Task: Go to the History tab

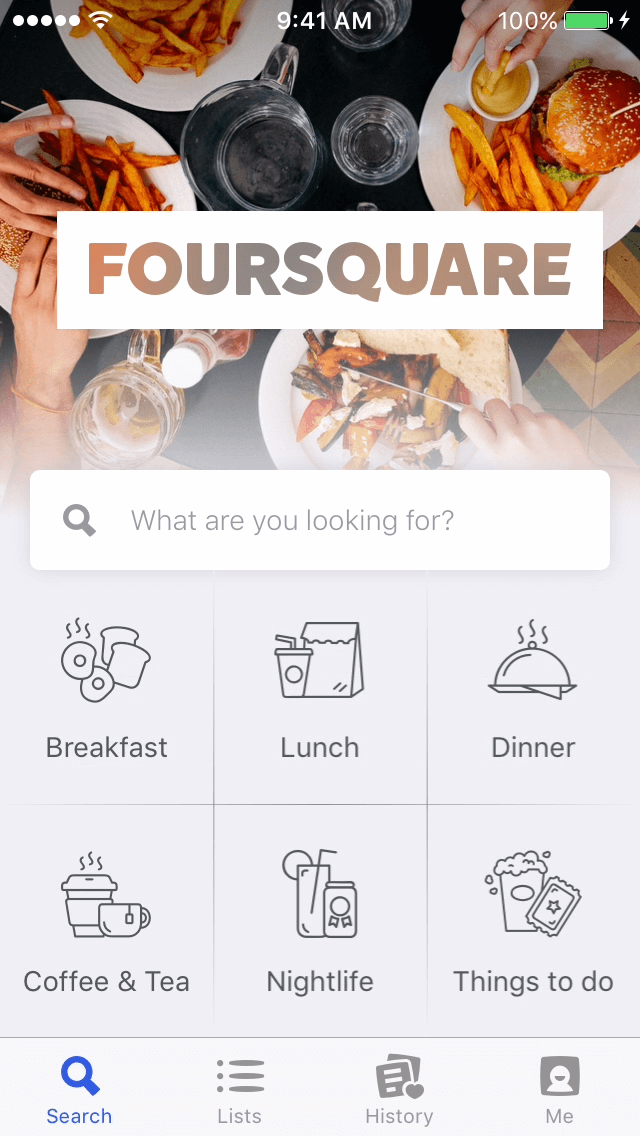Action: click(x=399, y=1088)
